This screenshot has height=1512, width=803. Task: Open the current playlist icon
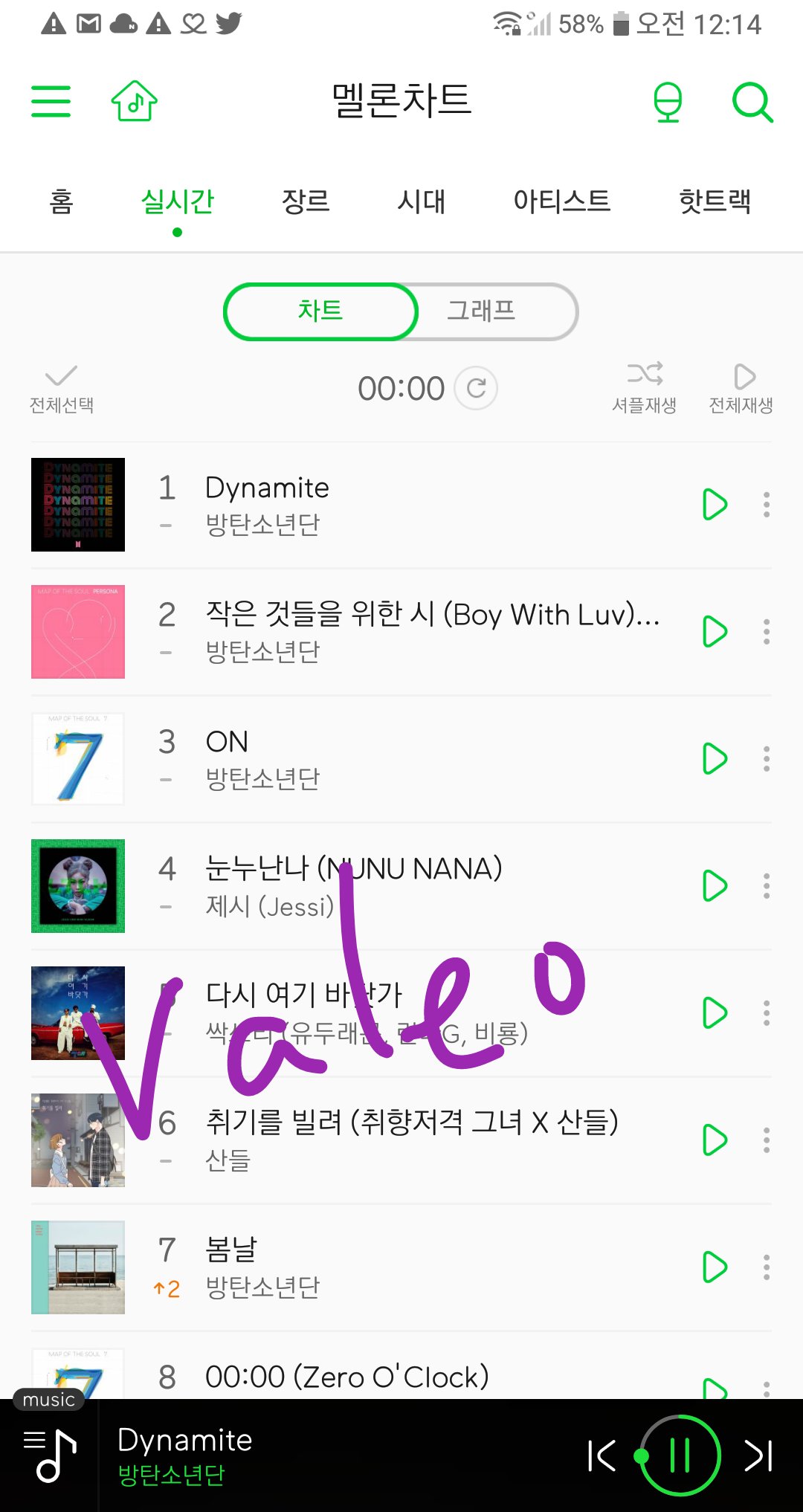50,1456
